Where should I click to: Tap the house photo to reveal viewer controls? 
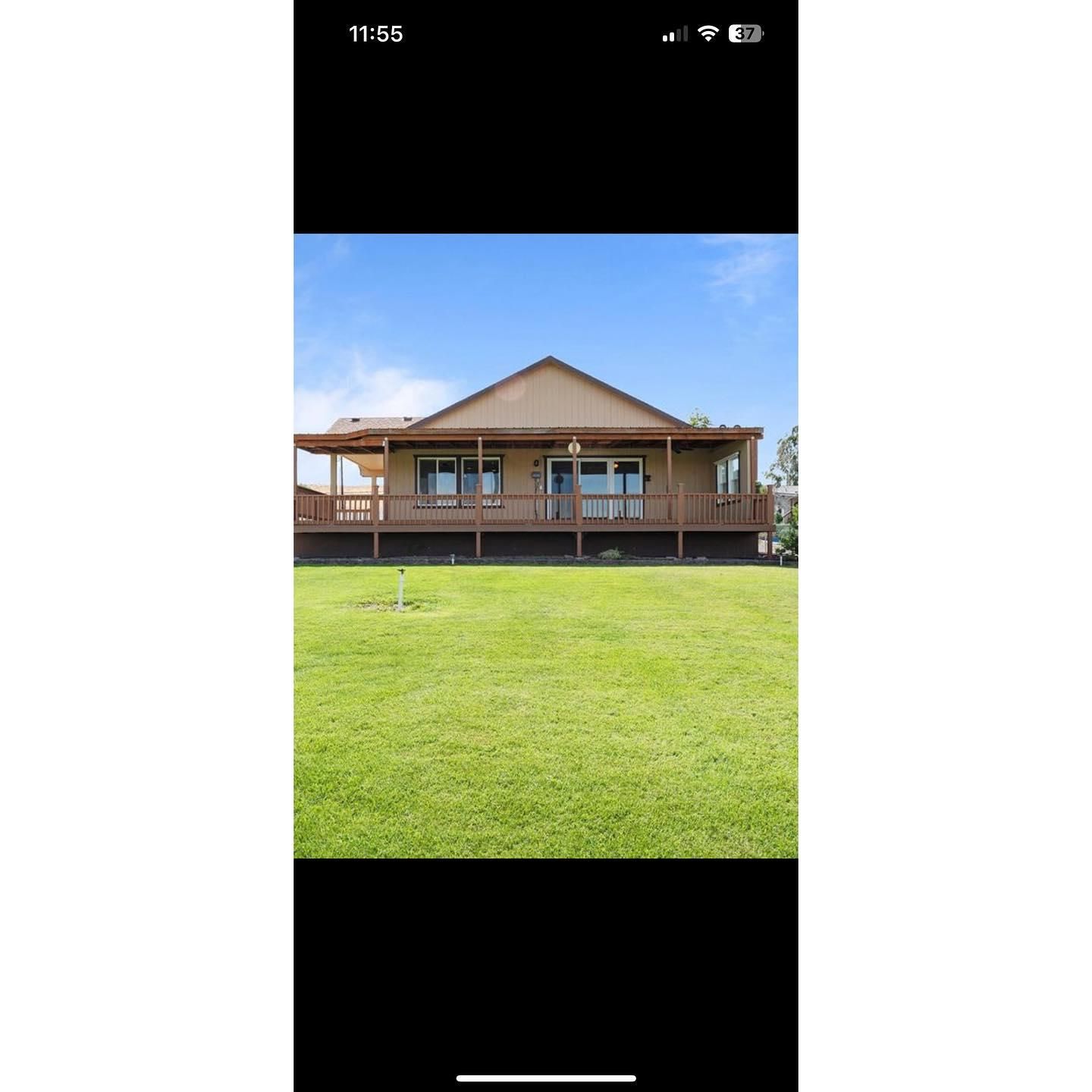pos(546,546)
